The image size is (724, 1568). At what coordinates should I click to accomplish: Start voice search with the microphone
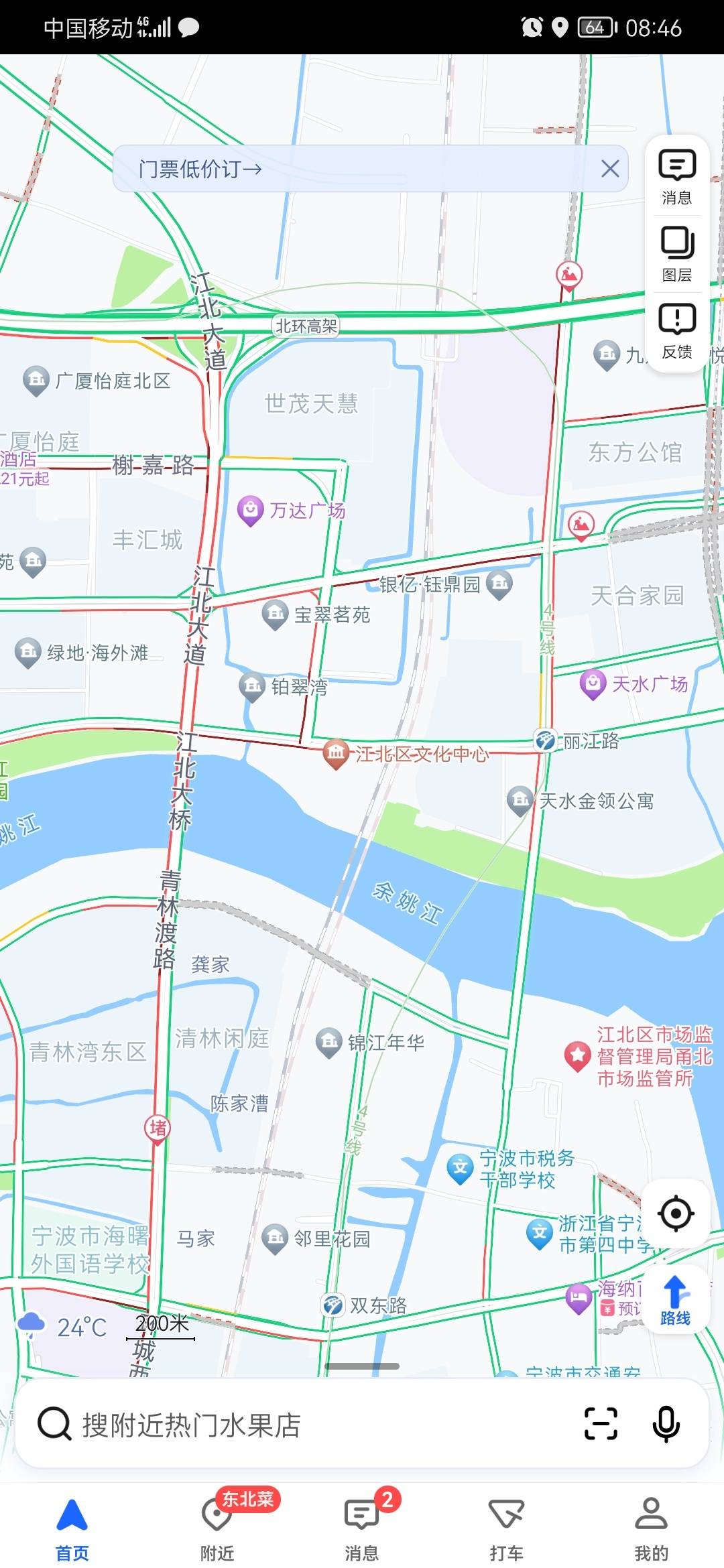[x=666, y=1424]
